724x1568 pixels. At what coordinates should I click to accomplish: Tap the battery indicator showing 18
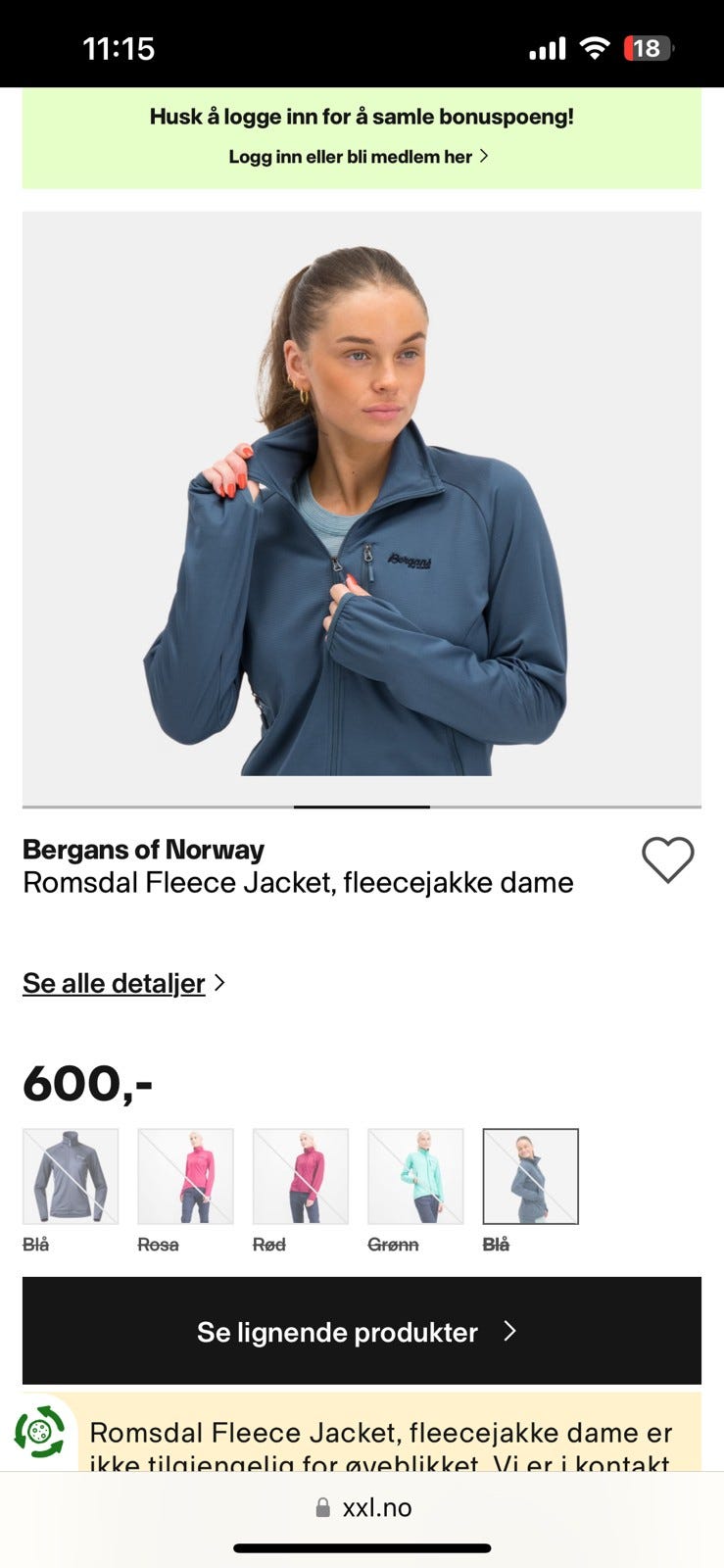pos(649,47)
